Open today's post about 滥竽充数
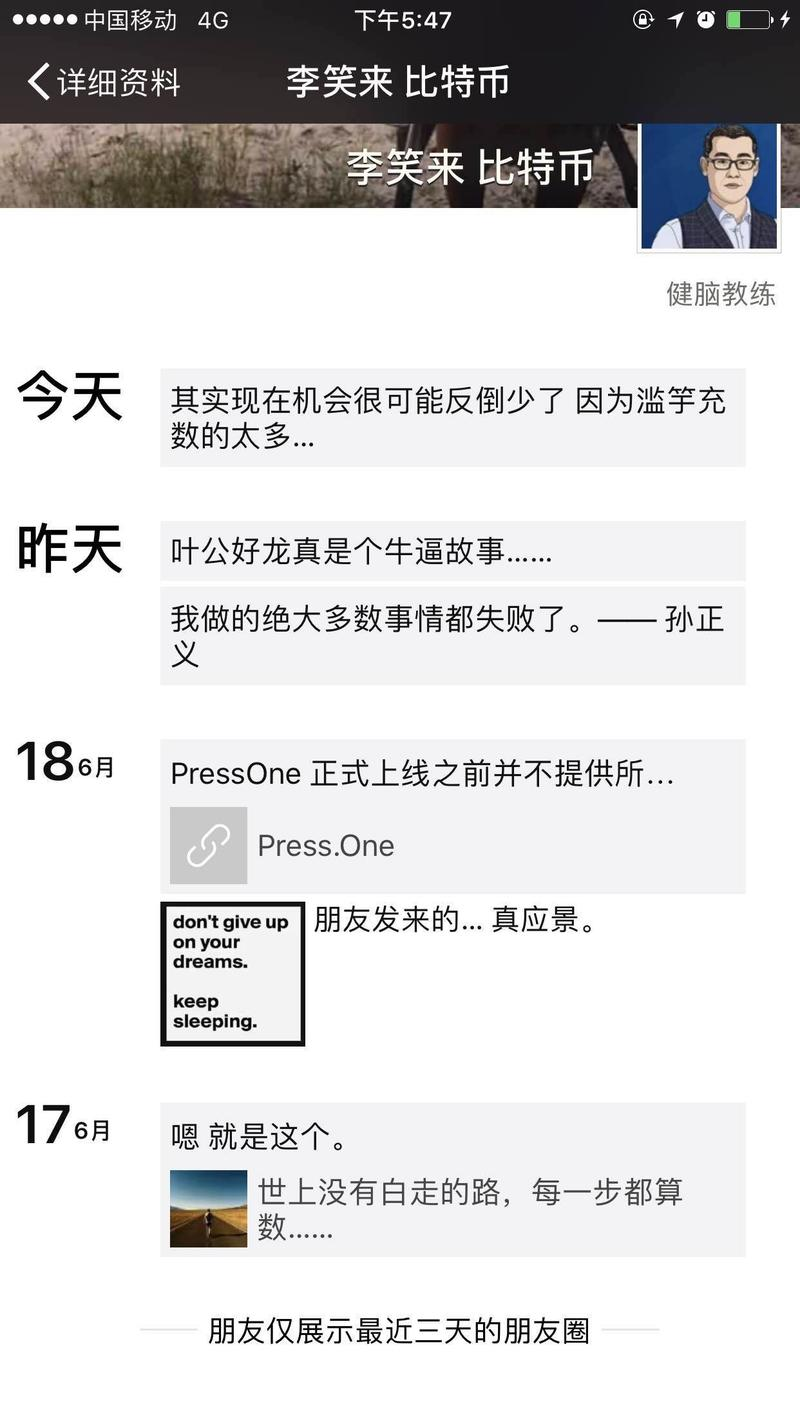Image resolution: width=800 pixels, height=1422 pixels. [452, 418]
